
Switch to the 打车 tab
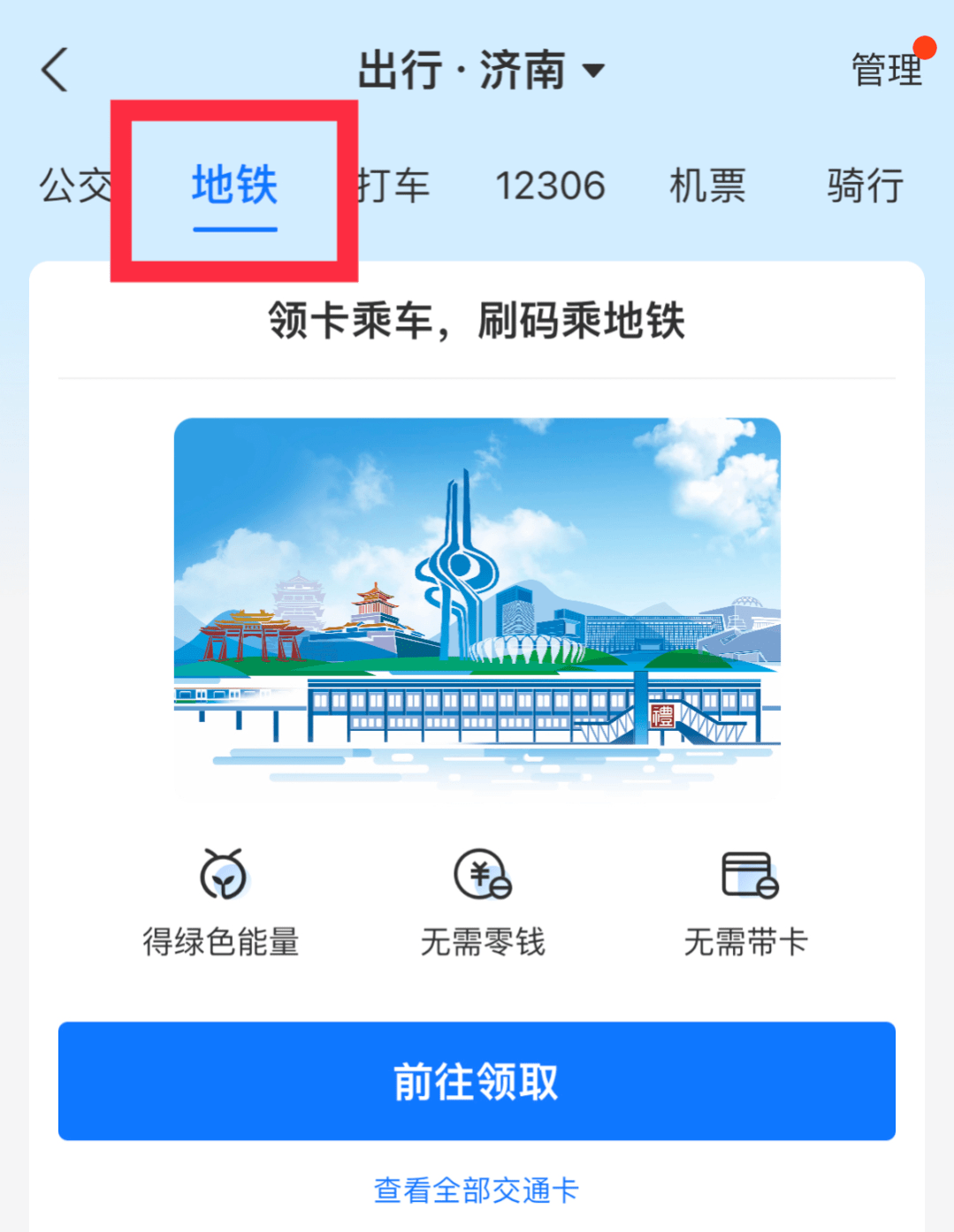pos(394,186)
